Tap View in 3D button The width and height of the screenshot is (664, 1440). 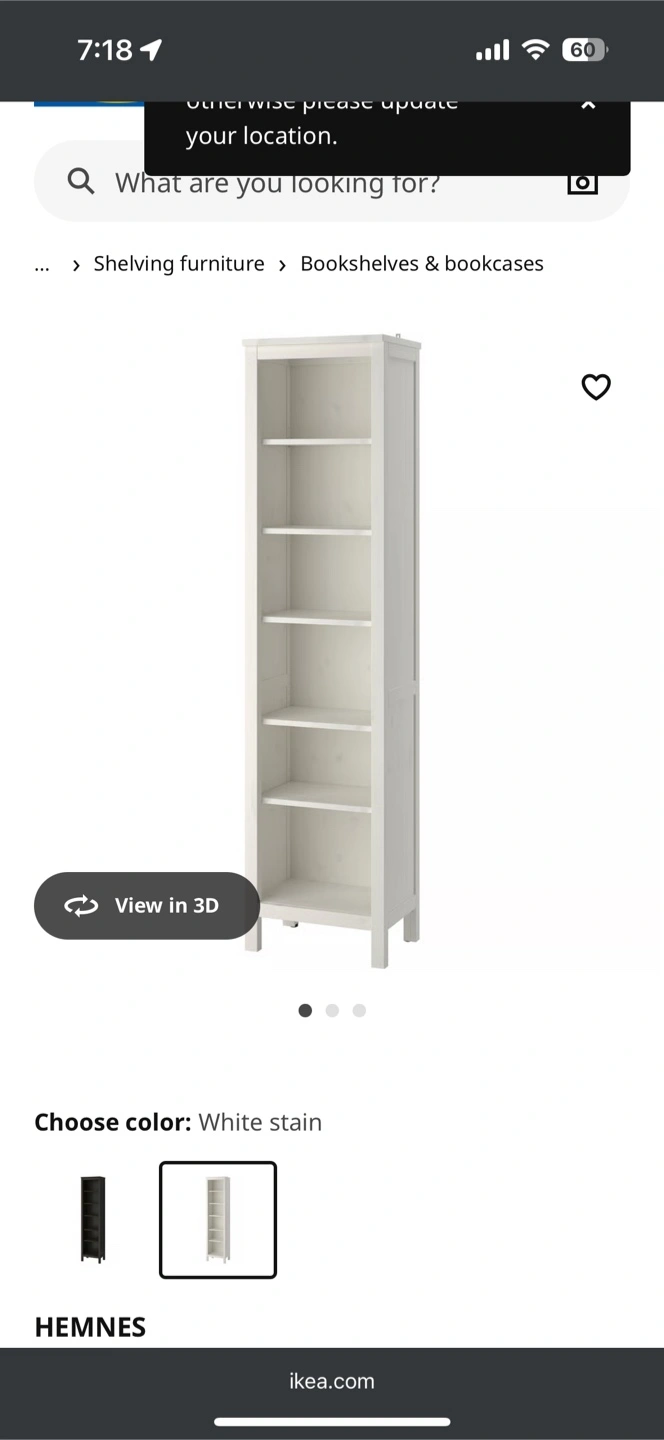coord(147,906)
